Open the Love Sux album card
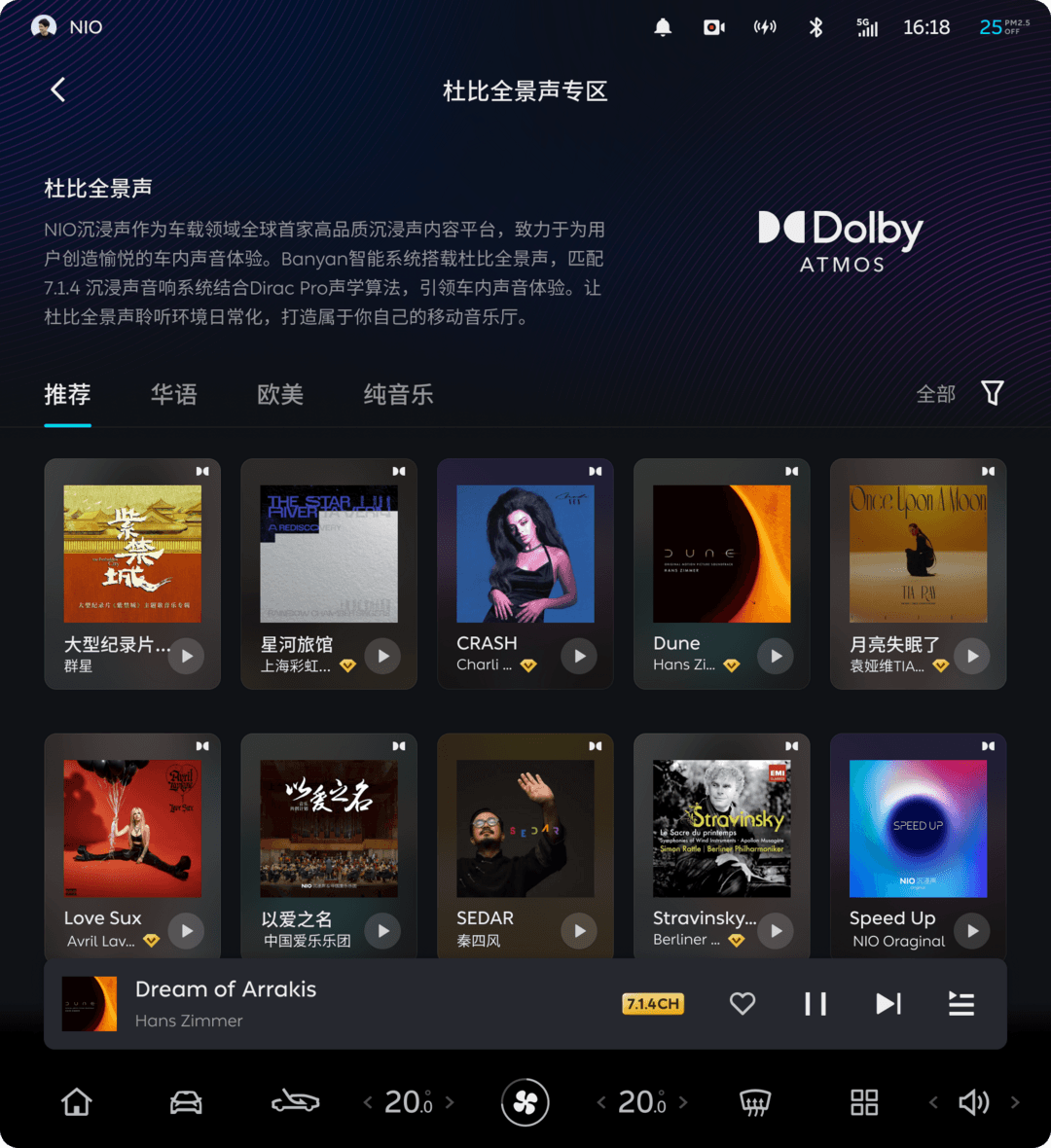 coord(132,829)
